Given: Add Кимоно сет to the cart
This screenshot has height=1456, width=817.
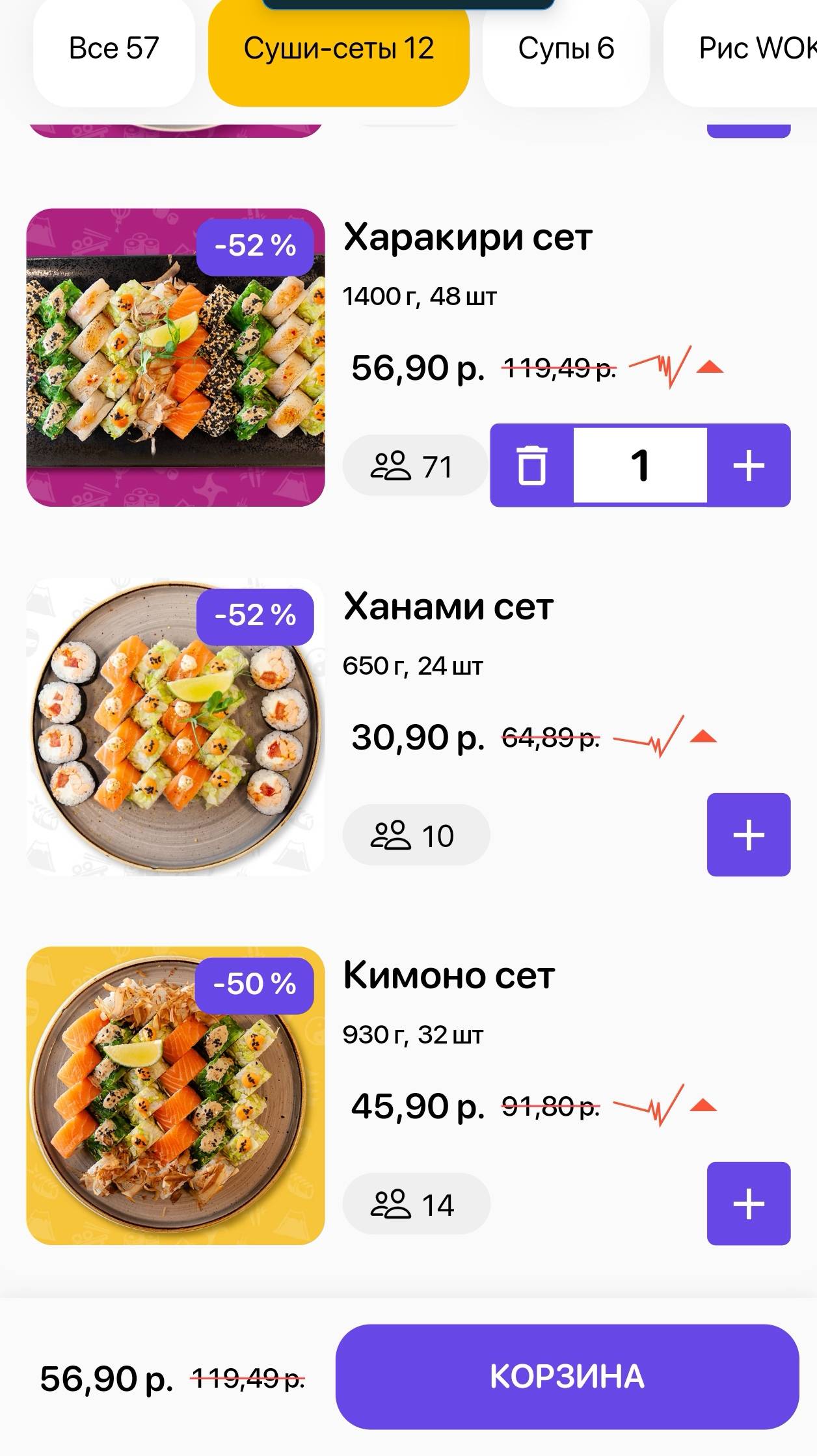Looking at the screenshot, I should coord(749,1204).
